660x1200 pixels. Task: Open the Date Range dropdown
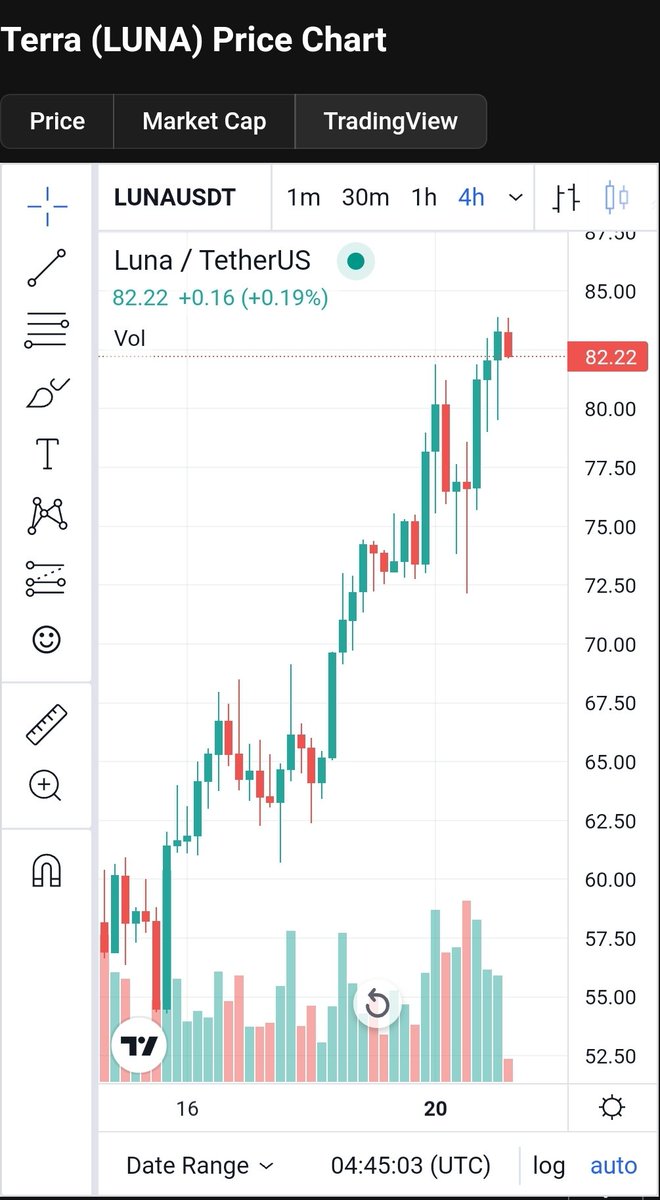coord(199,1165)
